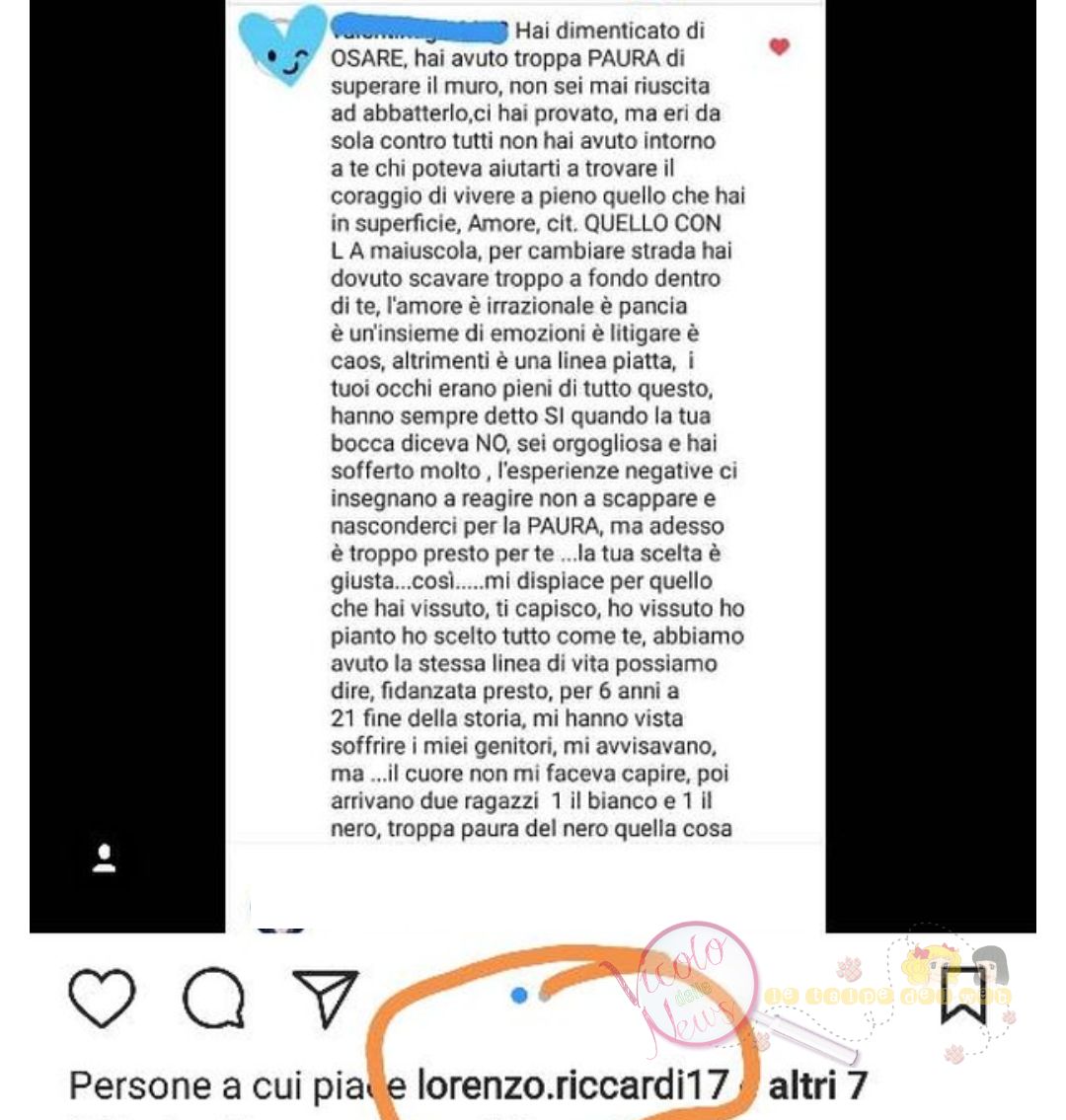Tap the carousel page indicator dots
Screen dimensions: 1066x1120
pyautogui.click(x=530, y=996)
